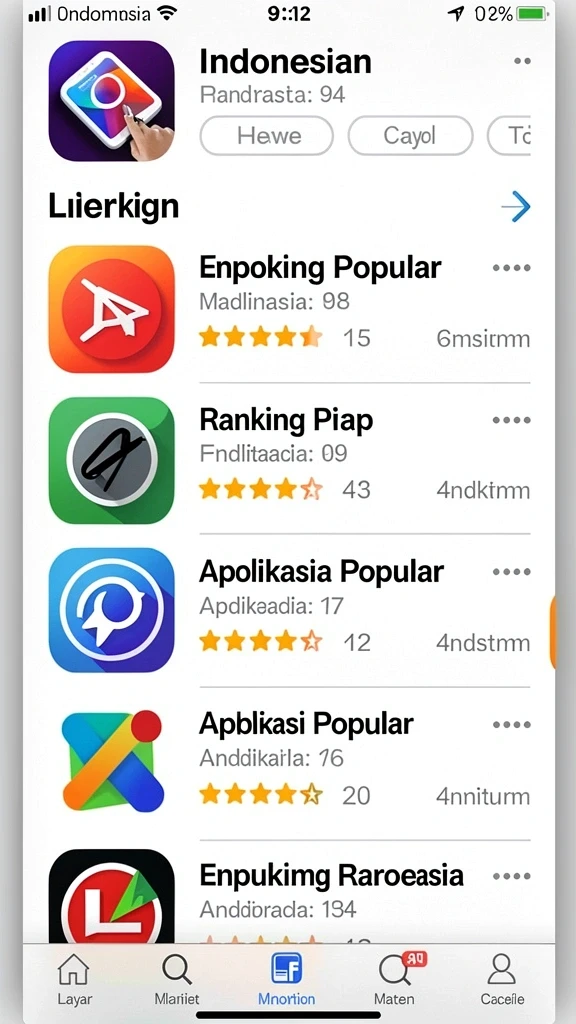Image resolution: width=576 pixels, height=1024 pixels.
Task: Switch to the Maten tab
Action: [394, 978]
